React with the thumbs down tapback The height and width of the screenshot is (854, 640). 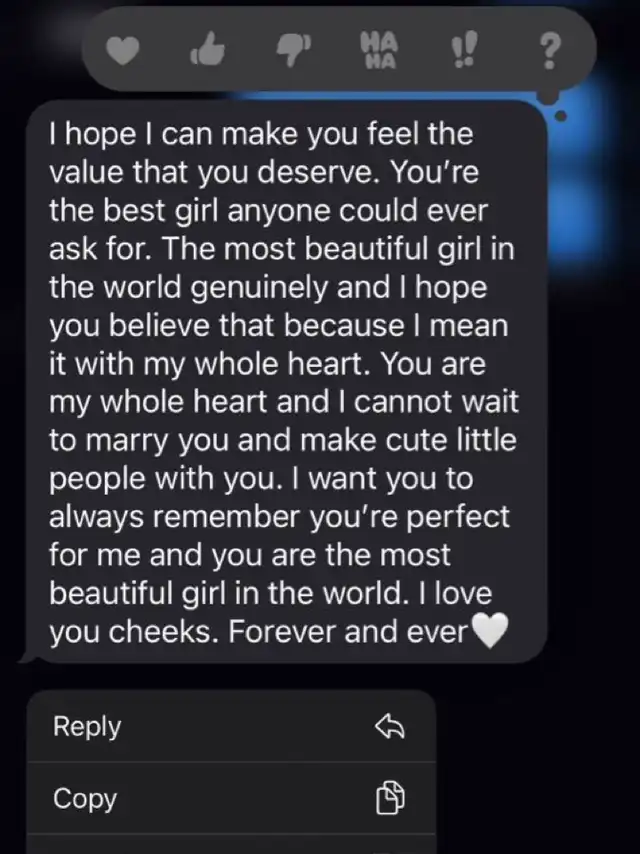coord(294,51)
